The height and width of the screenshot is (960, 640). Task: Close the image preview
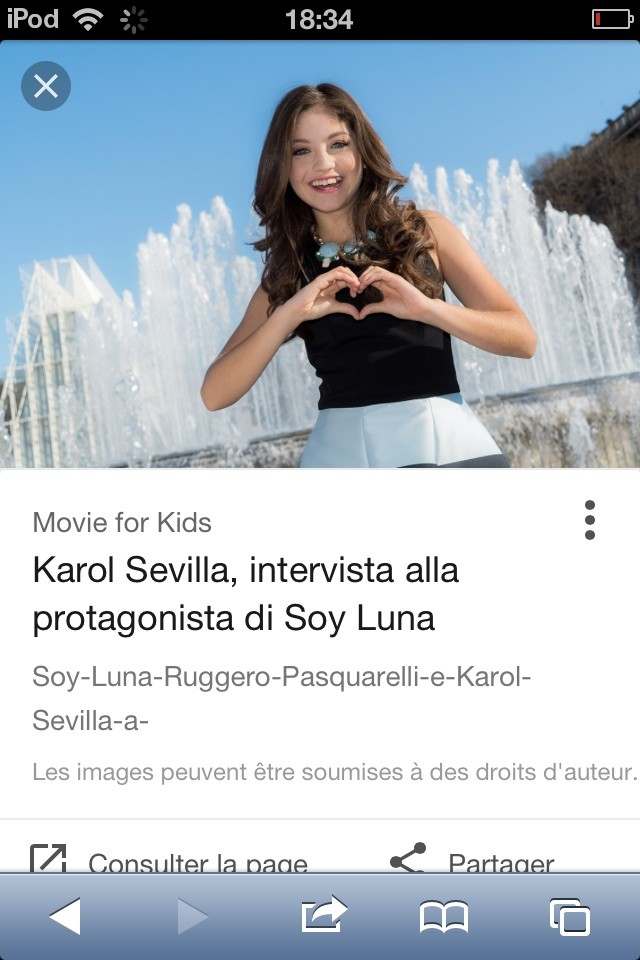[x=46, y=86]
